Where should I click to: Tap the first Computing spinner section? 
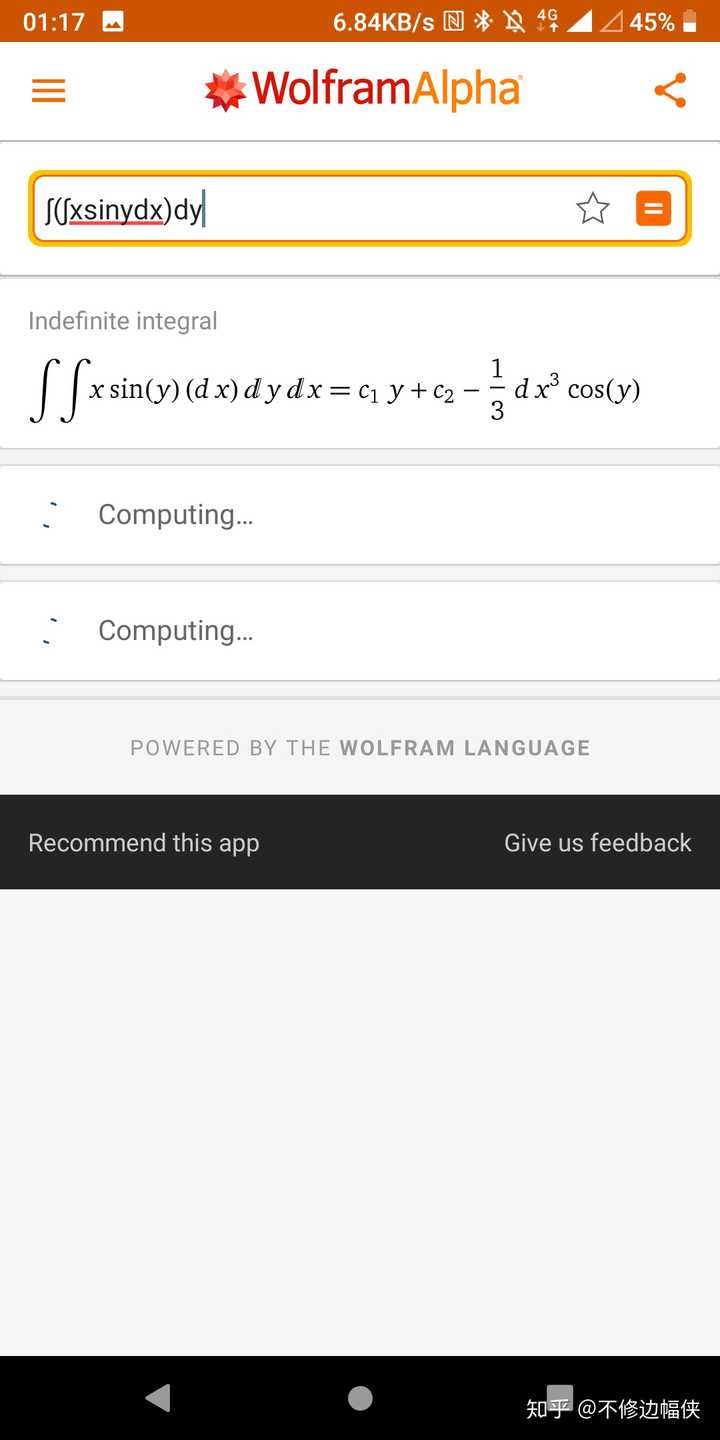(360, 514)
